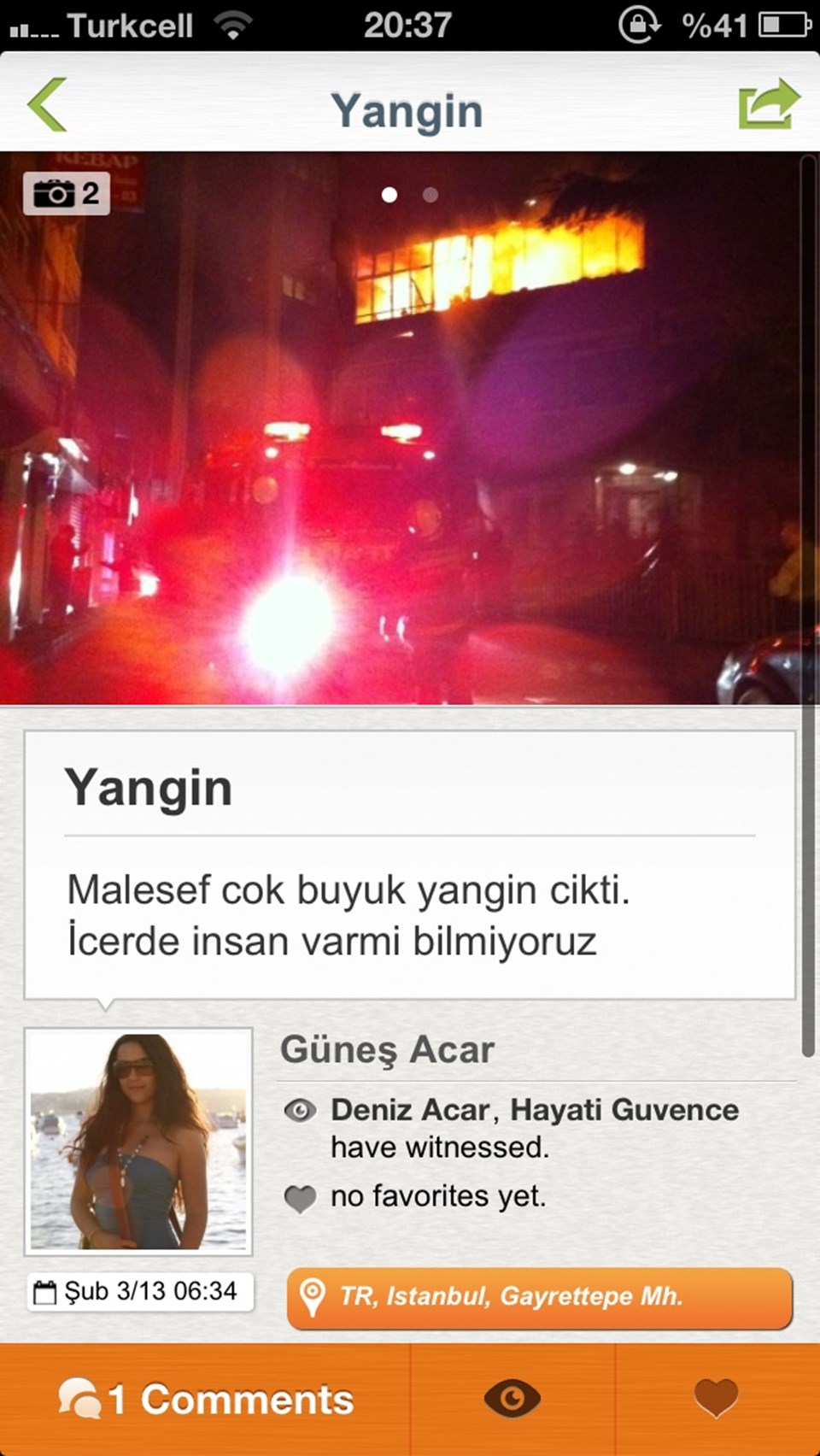Viewport: 820px width, 1456px height.
Task: Share this Yangin report
Action: [768, 104]
